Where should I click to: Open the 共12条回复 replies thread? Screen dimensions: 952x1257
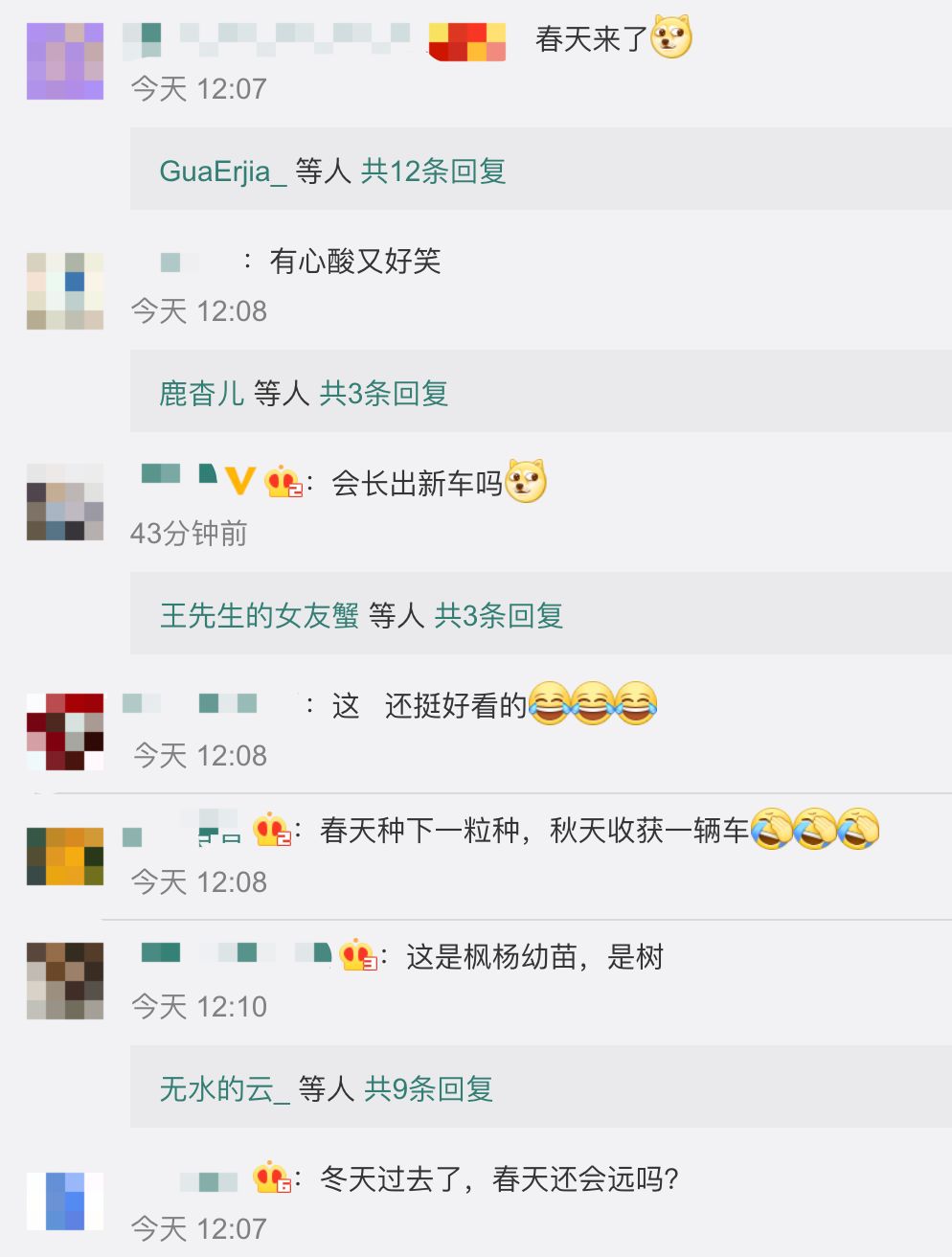(433, 171)
